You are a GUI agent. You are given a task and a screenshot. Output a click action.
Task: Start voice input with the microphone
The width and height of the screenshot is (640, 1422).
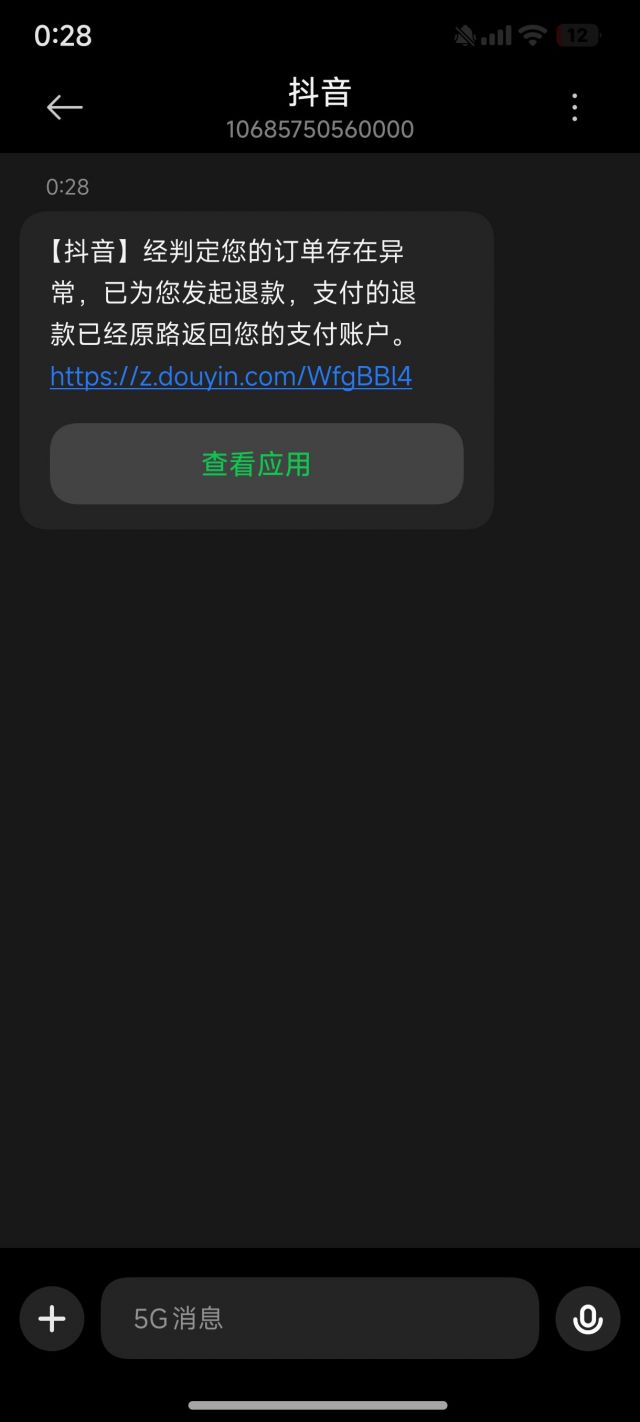[x=587, y=1319]
